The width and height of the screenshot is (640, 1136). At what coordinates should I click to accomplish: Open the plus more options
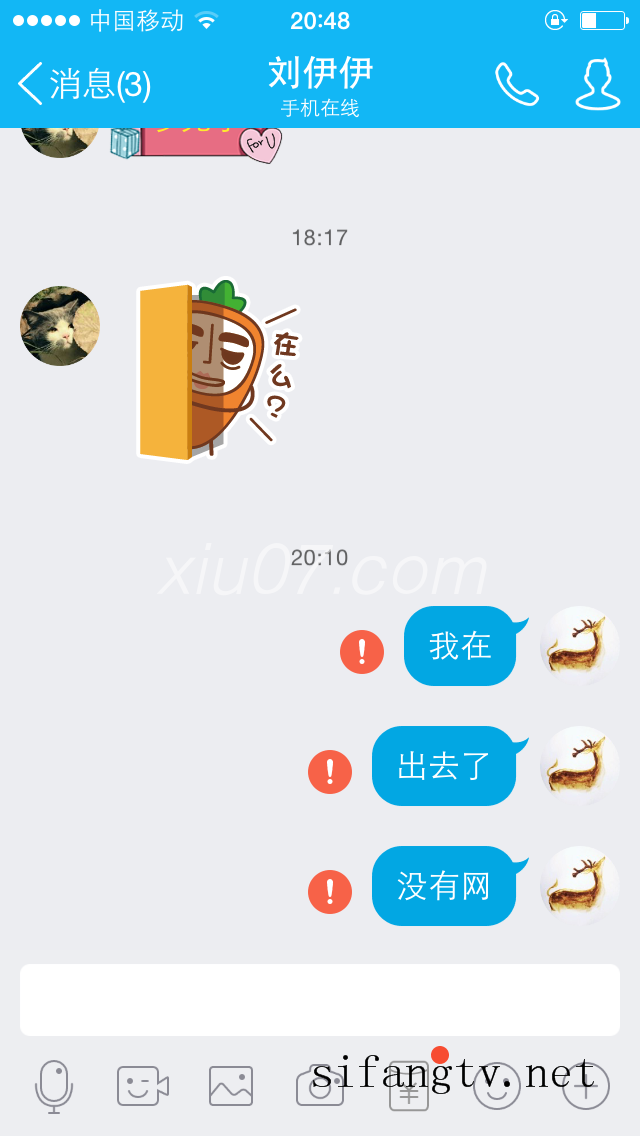586,1086
